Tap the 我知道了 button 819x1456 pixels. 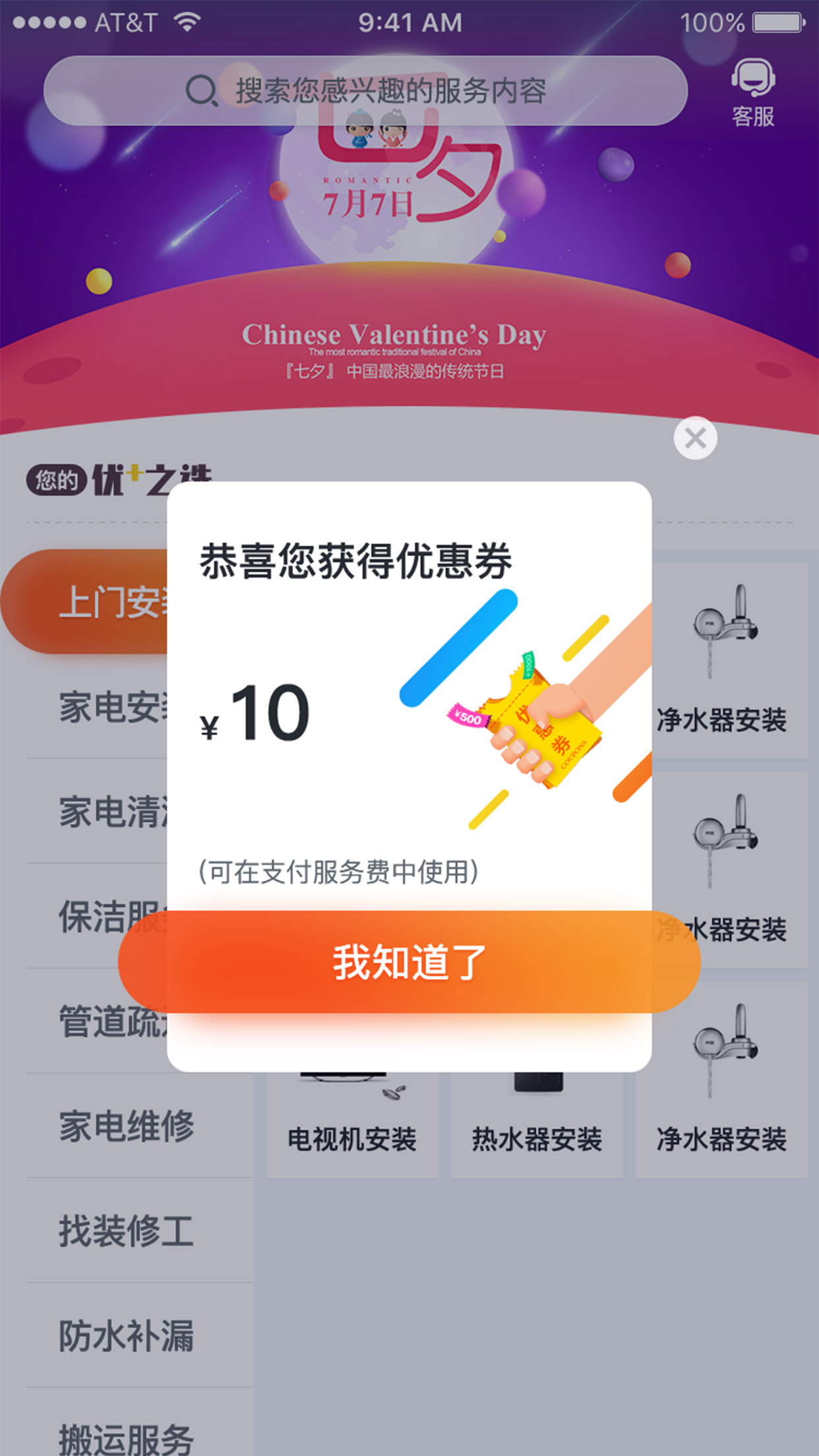click(x=409, y=962)
